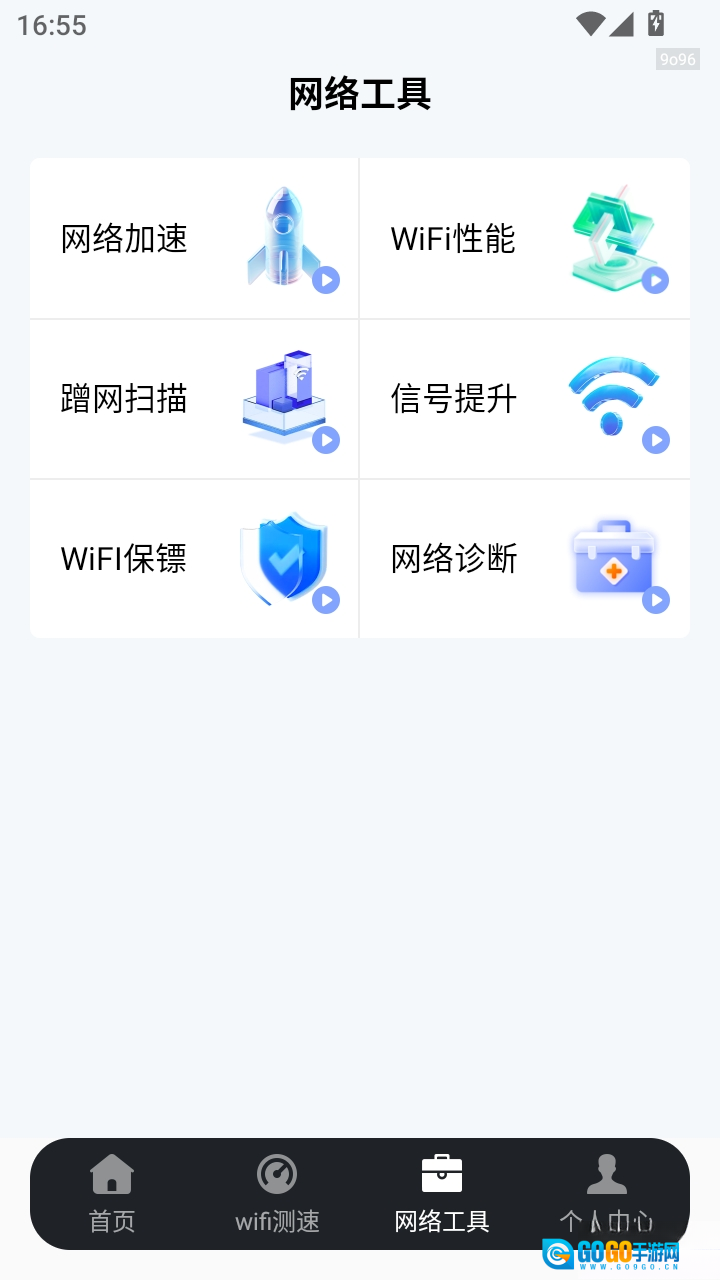This screenshot has height=1280, width=720.
Task: Select the WiFI保镖 card
Action: (x=195, y=559)
